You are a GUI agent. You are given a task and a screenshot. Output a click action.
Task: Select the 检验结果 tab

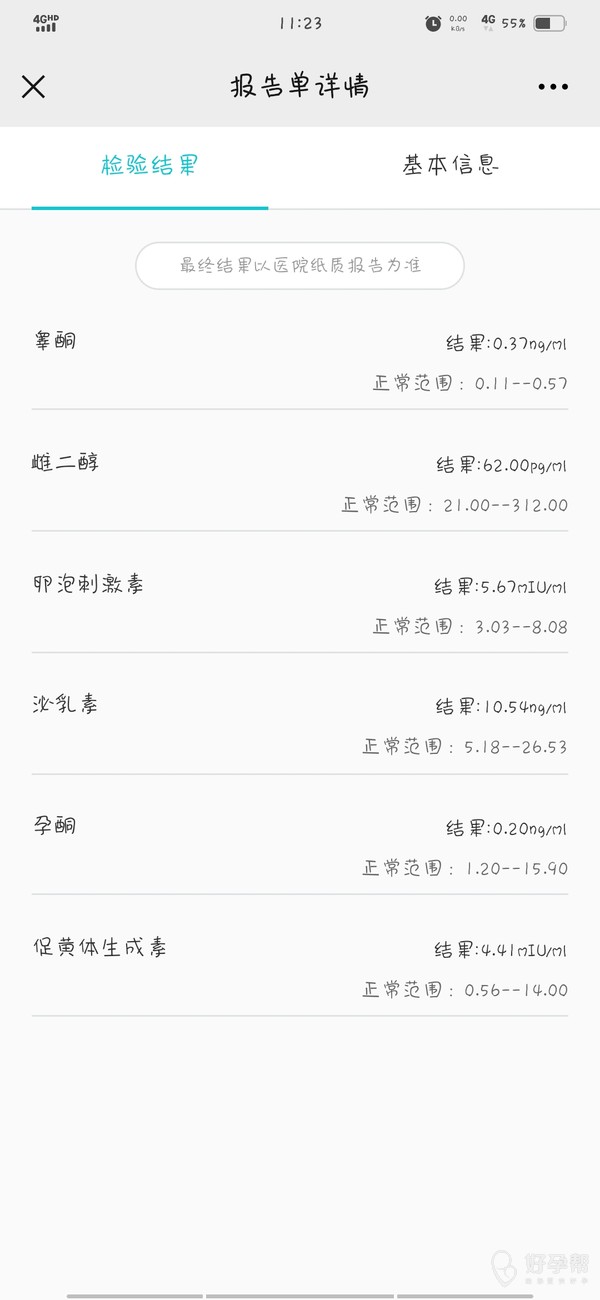[x=150, y=166]
